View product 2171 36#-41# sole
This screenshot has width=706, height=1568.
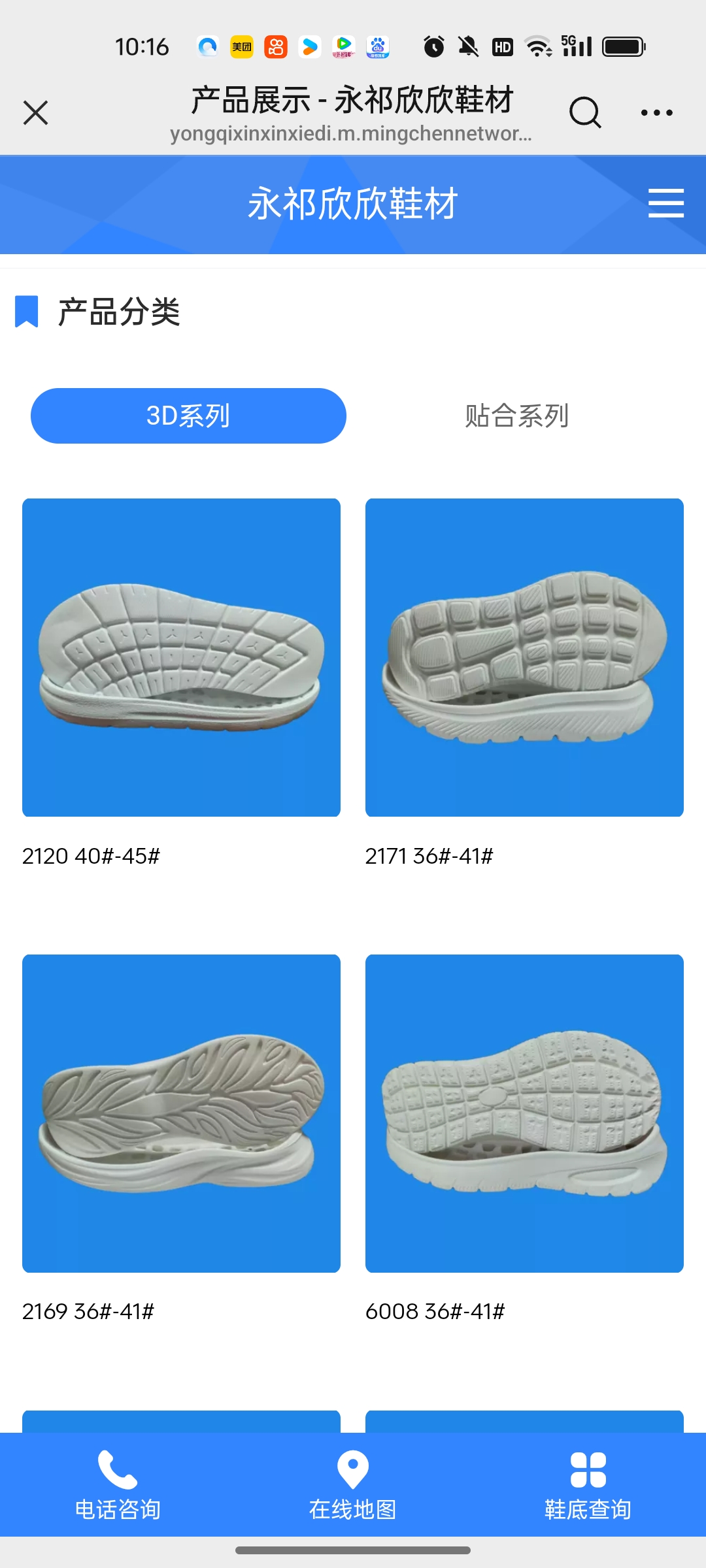pos(524,657)
